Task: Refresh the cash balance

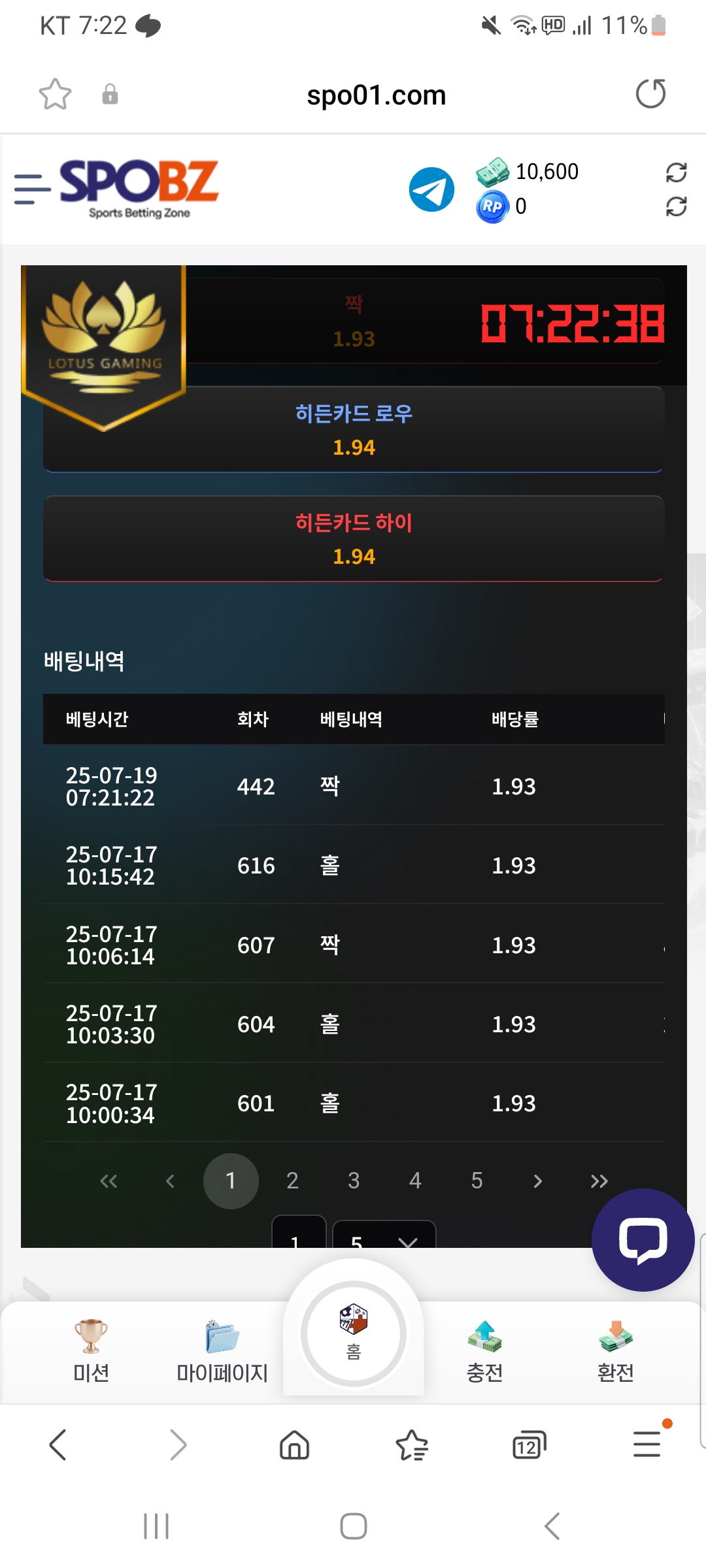Action: pyautogui.click(x=676, y=172)
